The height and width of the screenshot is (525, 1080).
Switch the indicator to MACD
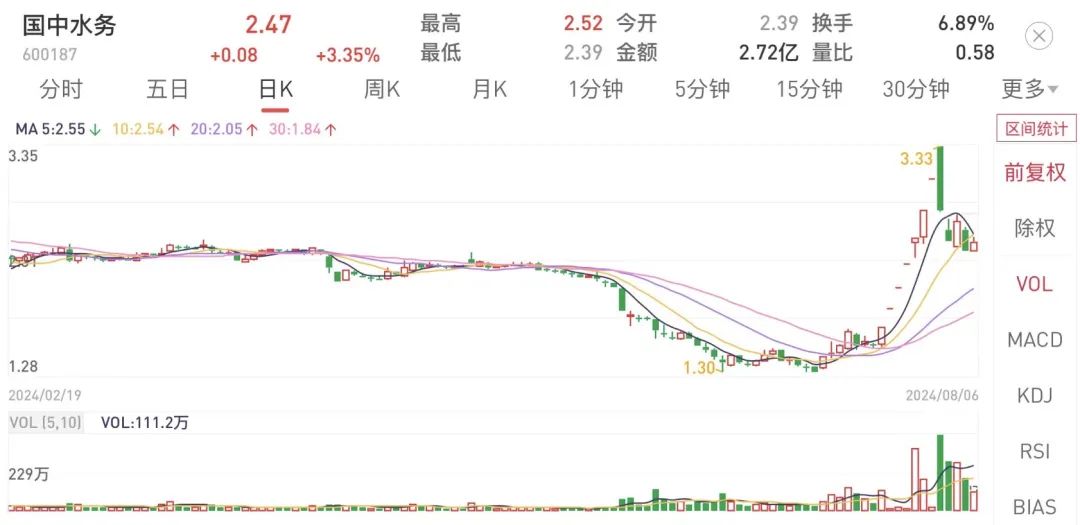[1035, 340]
